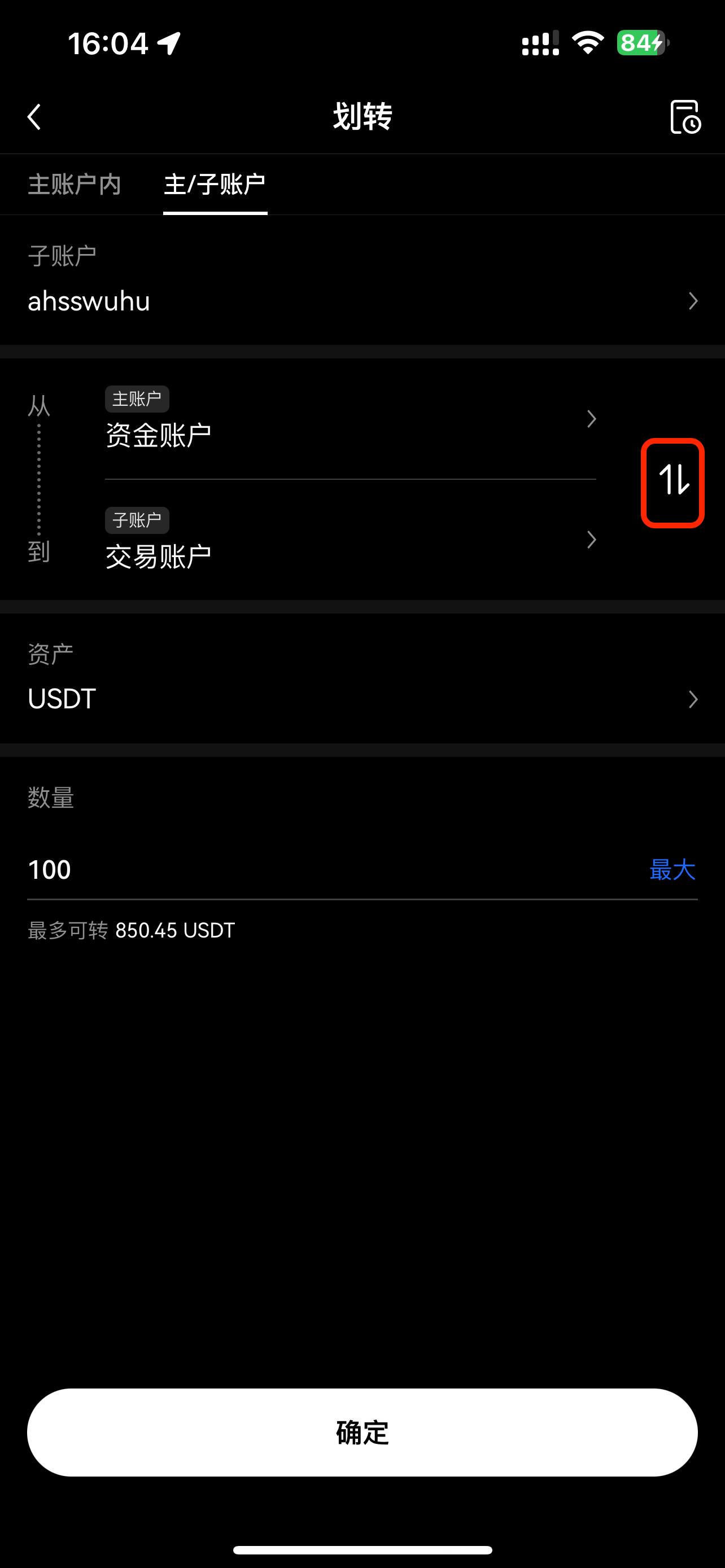Viewport: 725px width, 1568px height.
Task: Switch to the 主账户内 tab
Action: click(x=75, y=185)
